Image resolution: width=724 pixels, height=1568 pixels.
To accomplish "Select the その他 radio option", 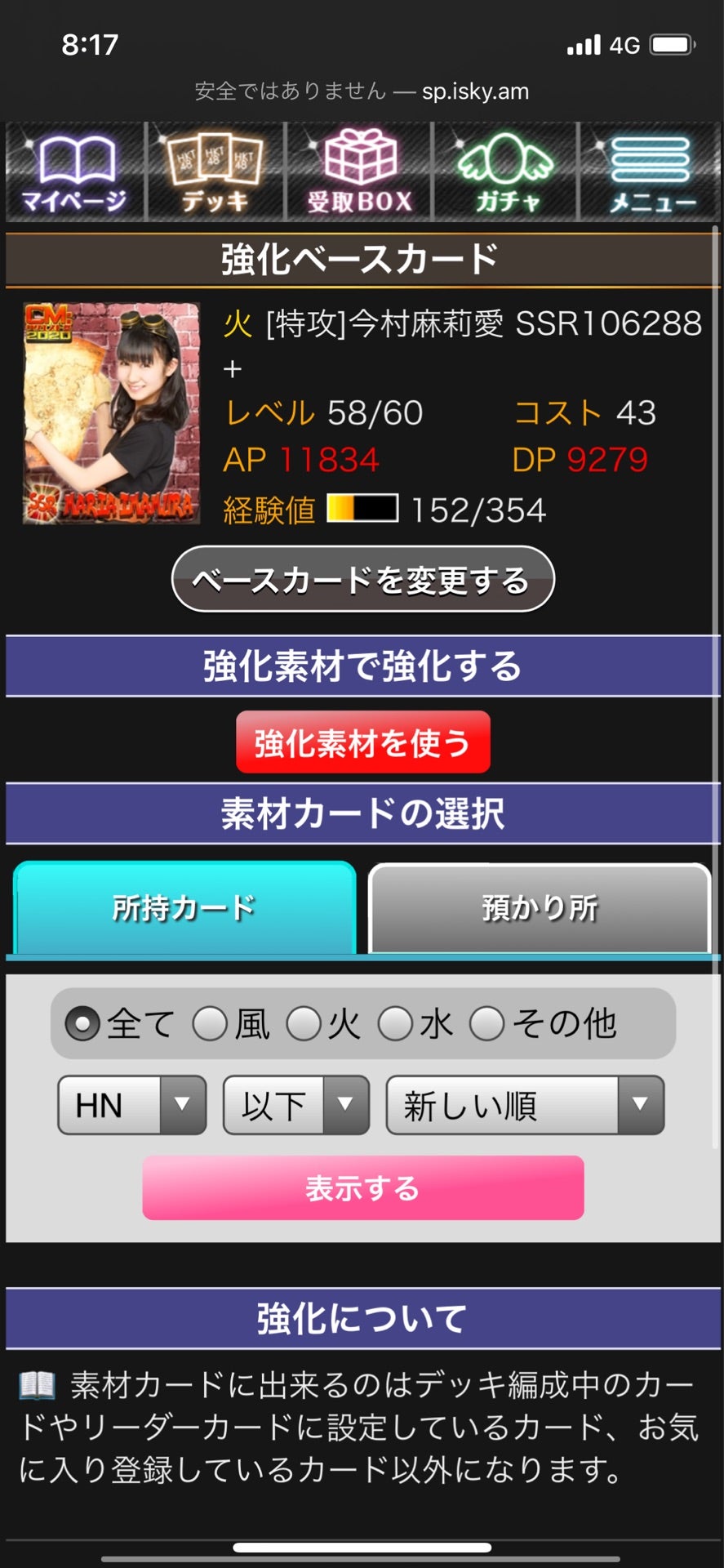I will pyautogui.click(x=487, y=1024).
